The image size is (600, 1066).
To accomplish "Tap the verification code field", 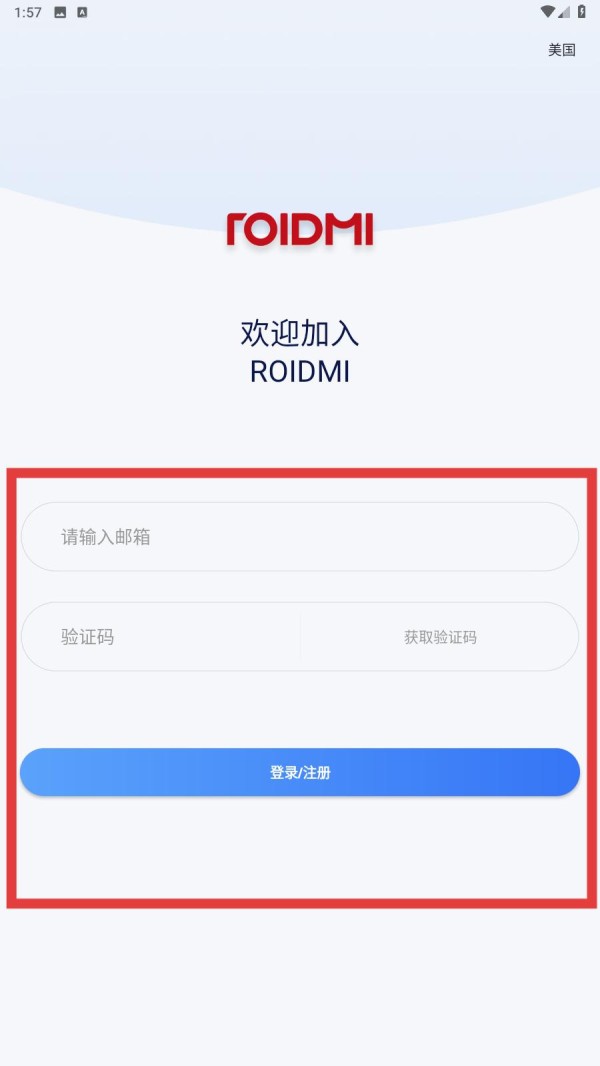I will pos(160,637).
